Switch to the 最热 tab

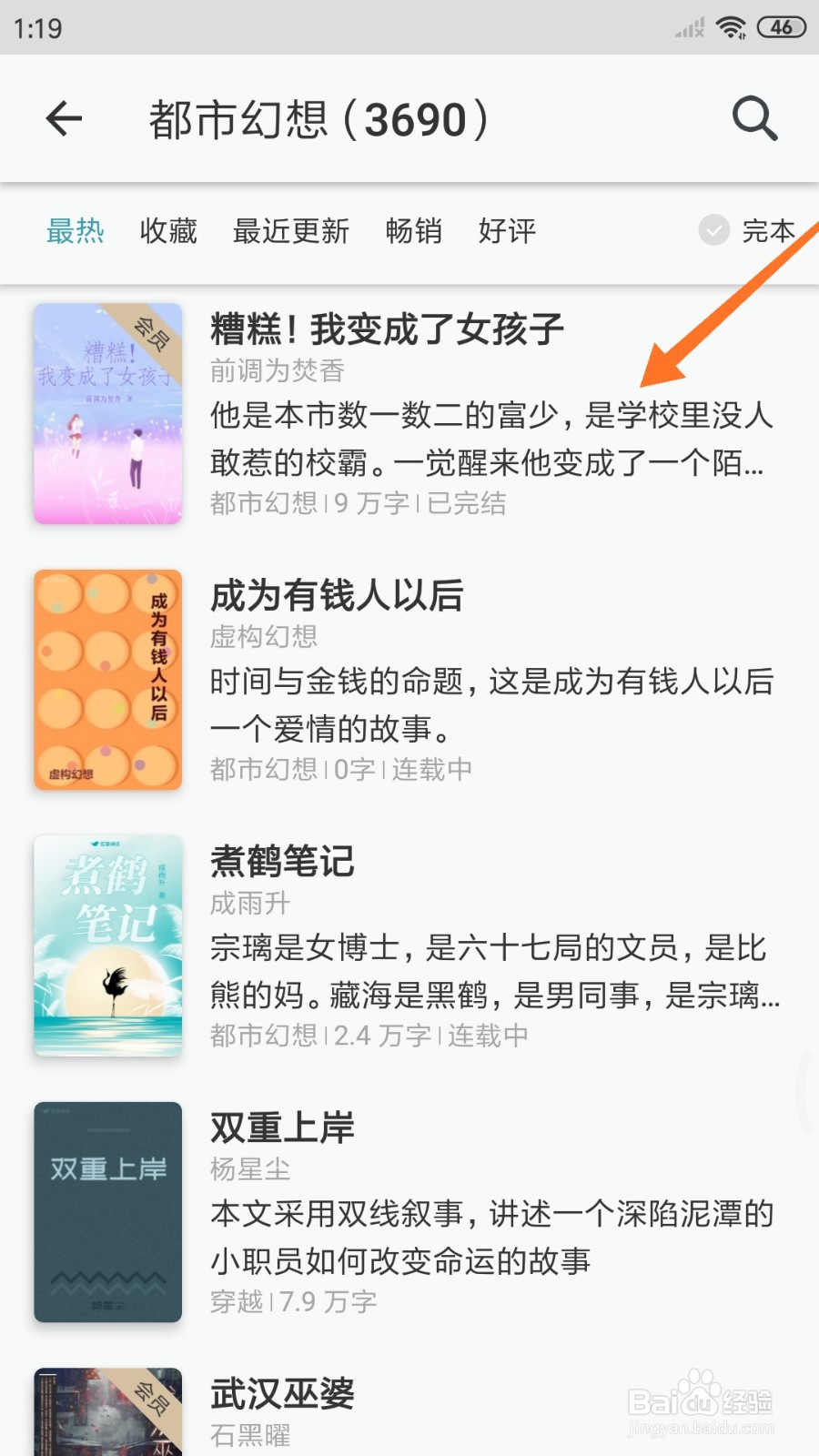[76, 232]
